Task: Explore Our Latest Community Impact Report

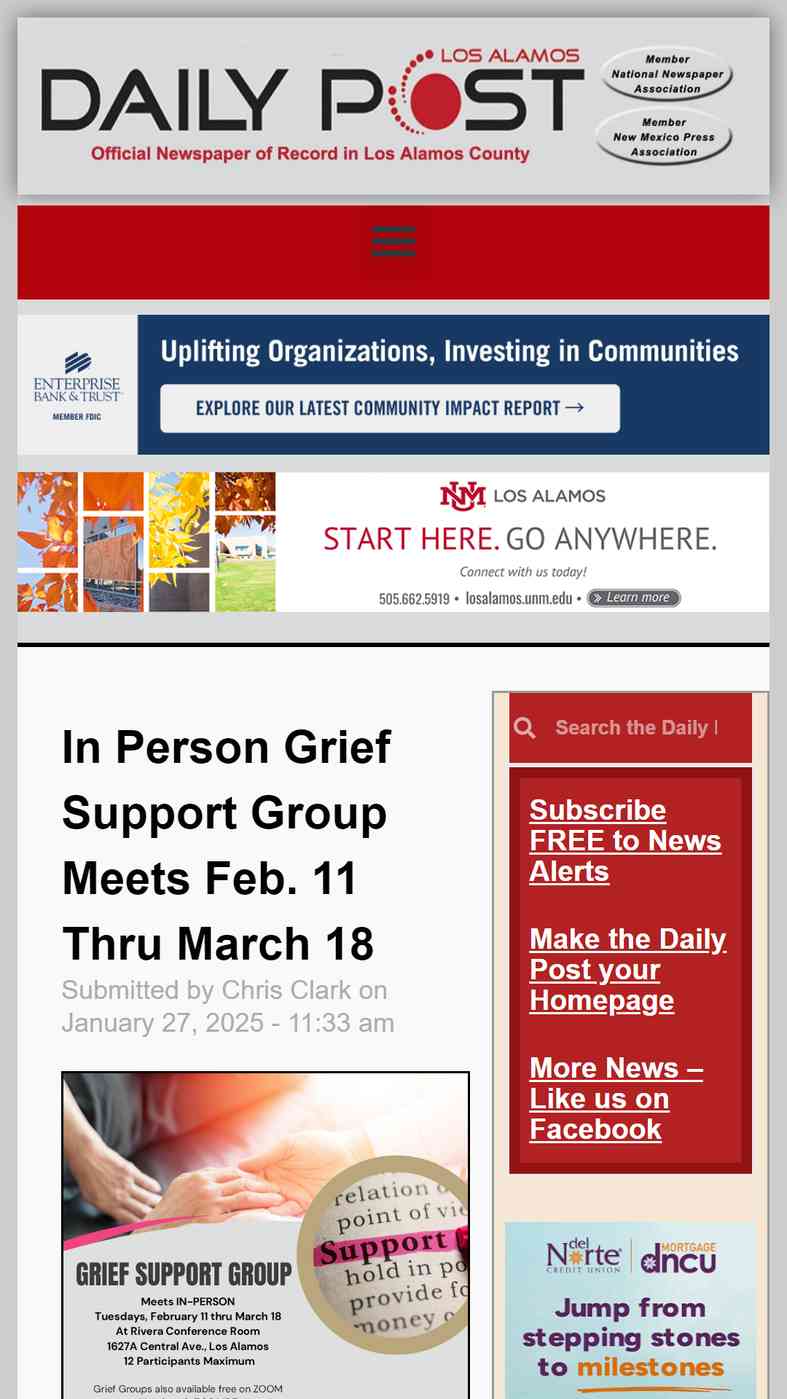Action: pos(390,408)
